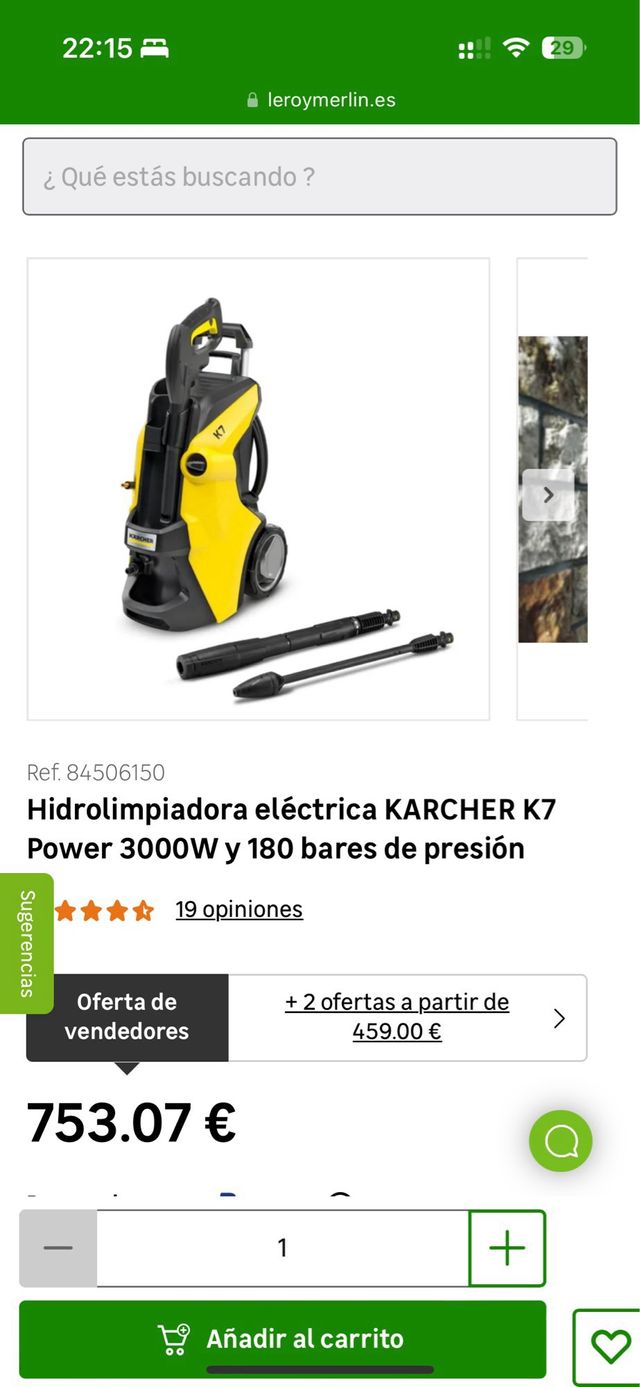Tap the '¿Qué estás buscando?' search field
Screen dimensions: 640x1387
click(319, 177)
